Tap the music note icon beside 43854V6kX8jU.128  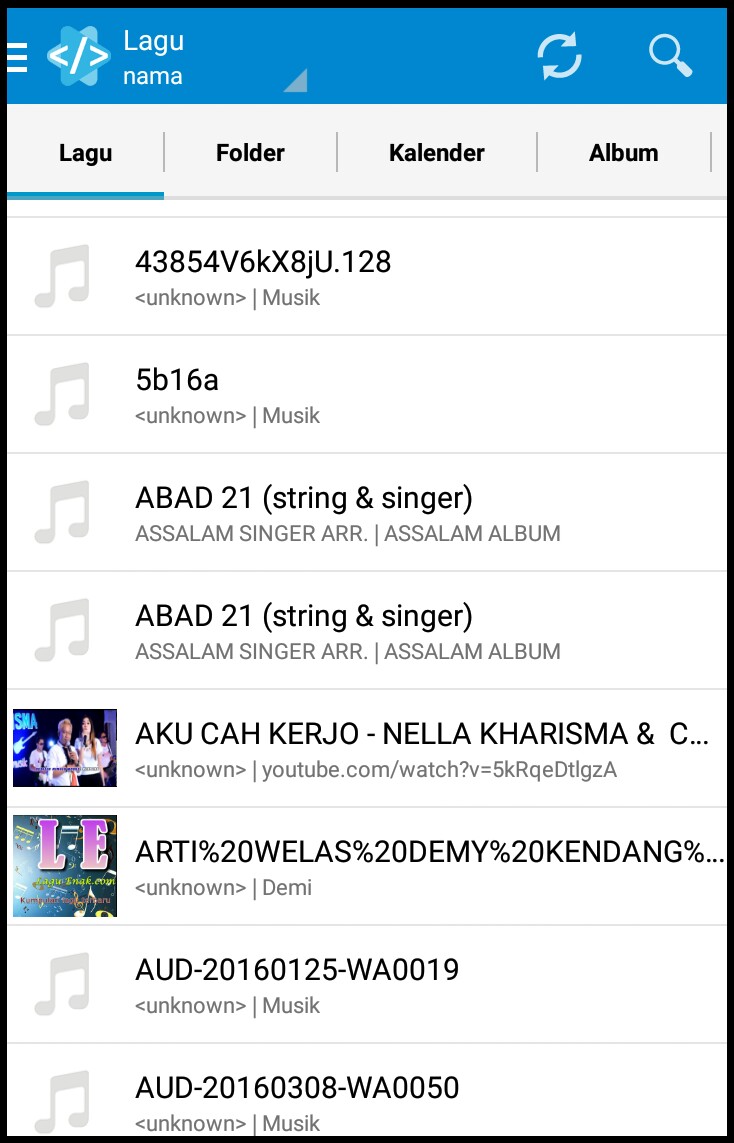64,275
